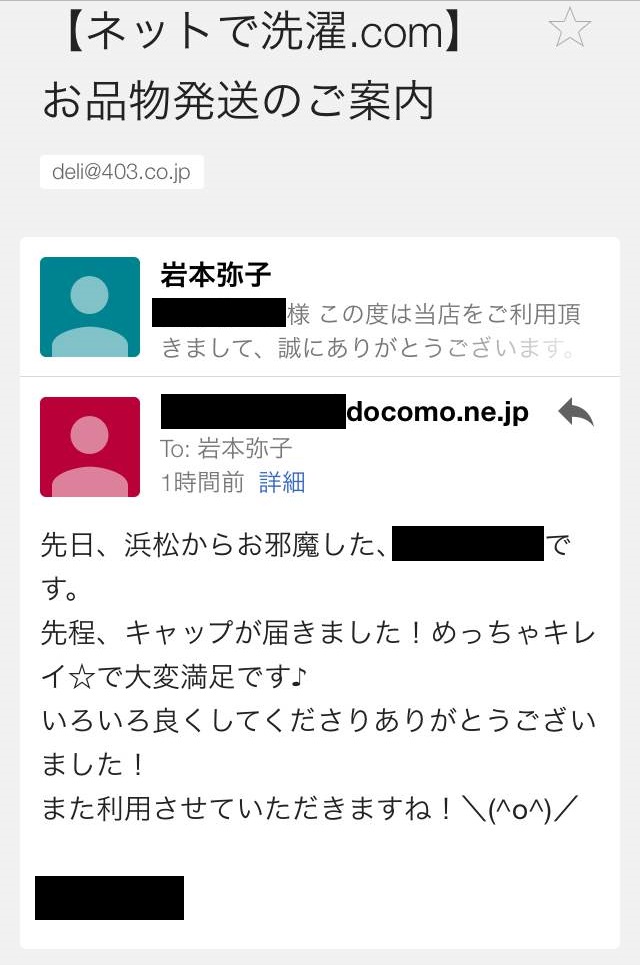640x965 pixels.
Task: Star this email conversation
Action: click(570, 28)
